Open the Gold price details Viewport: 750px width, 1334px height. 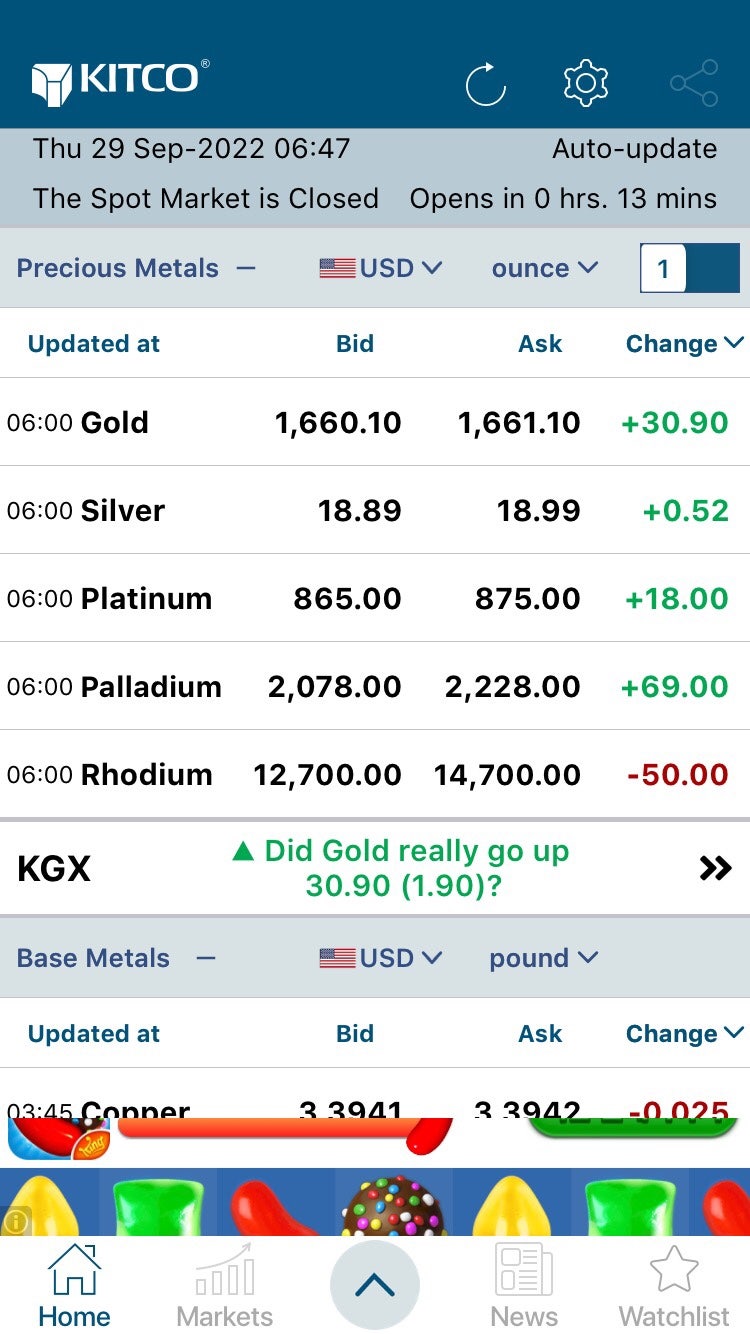[374, 423]
